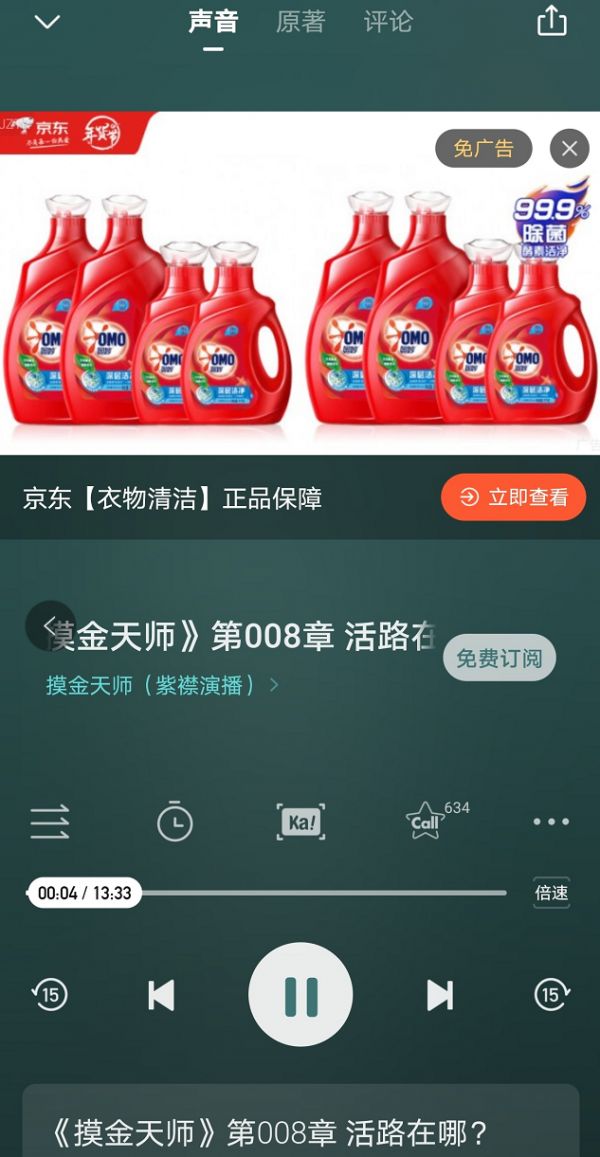Pause the audio playback
The width and height of the screenshot is (600, 1157).
300,995
